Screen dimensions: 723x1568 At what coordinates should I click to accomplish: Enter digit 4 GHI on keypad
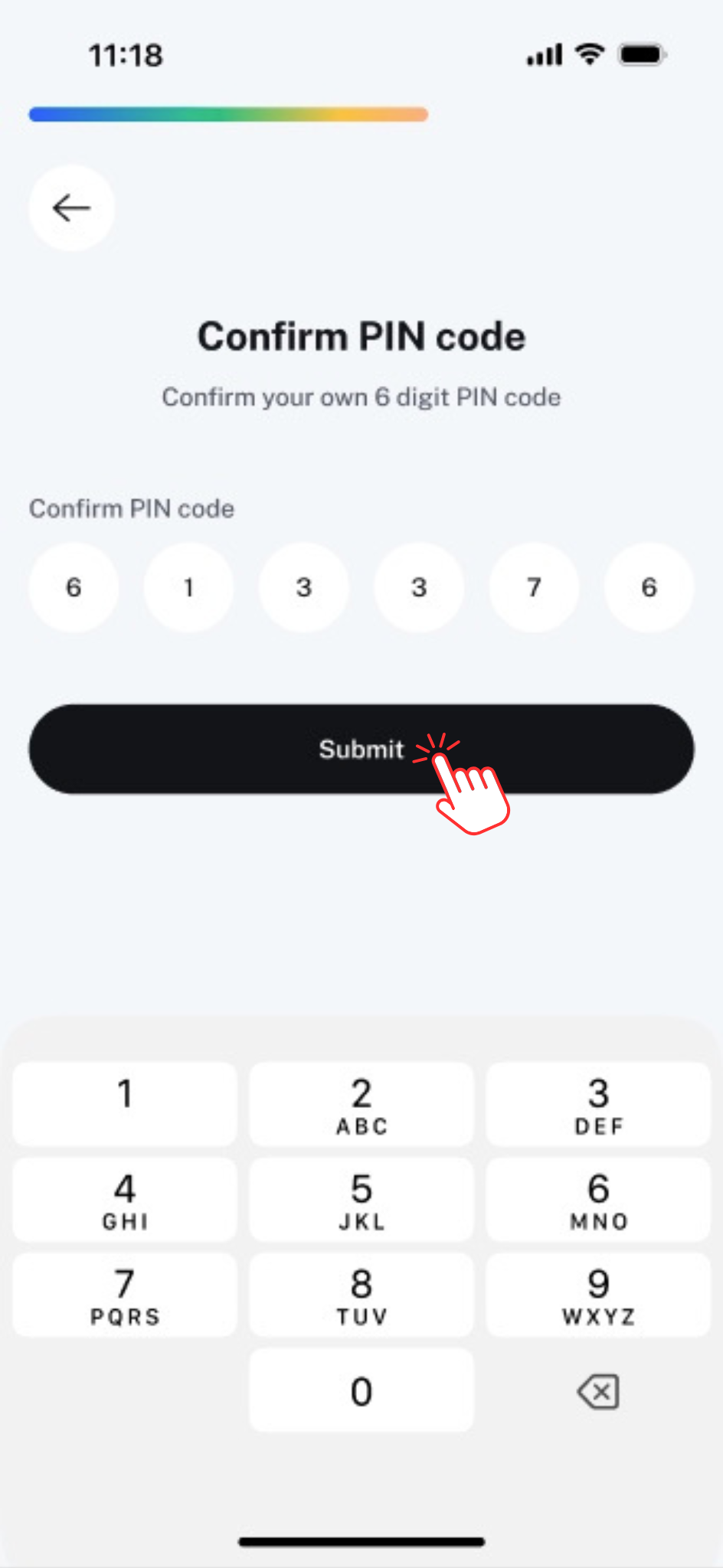[x=125, y=1199]
